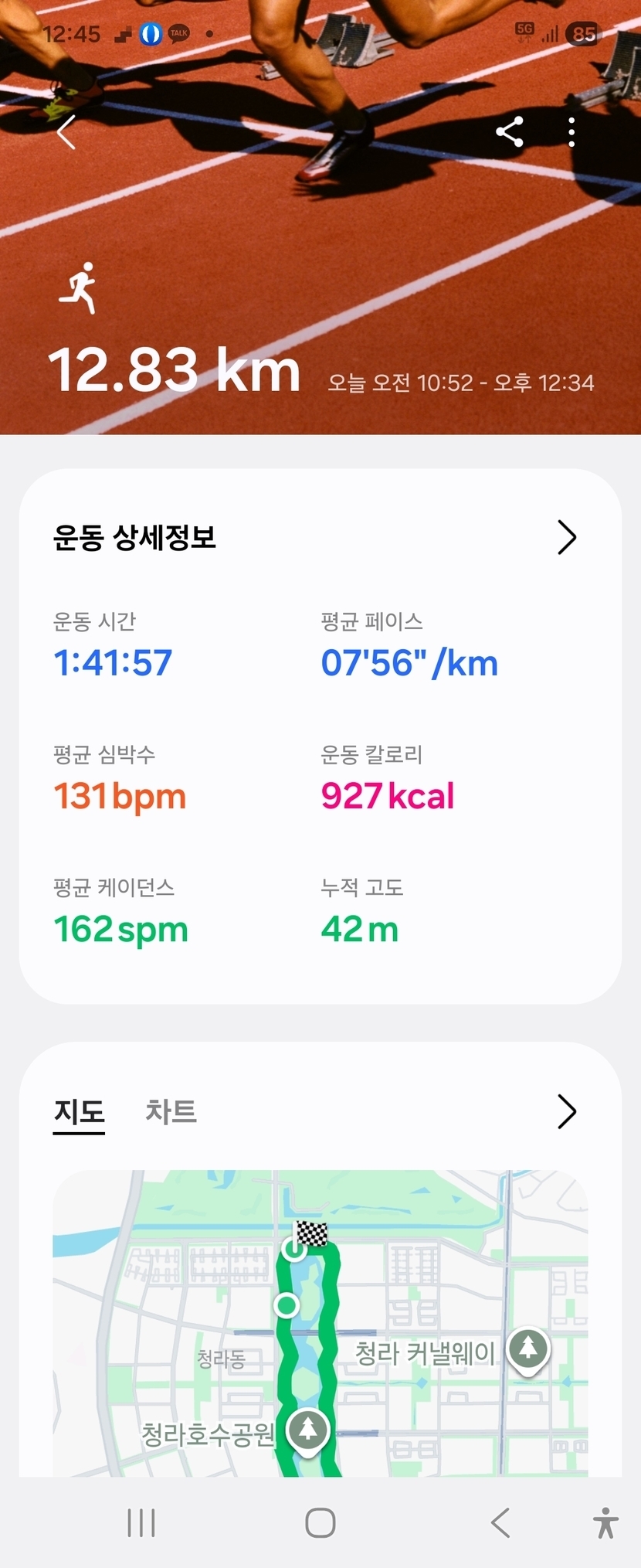Share this running workout

pos(510,132)
